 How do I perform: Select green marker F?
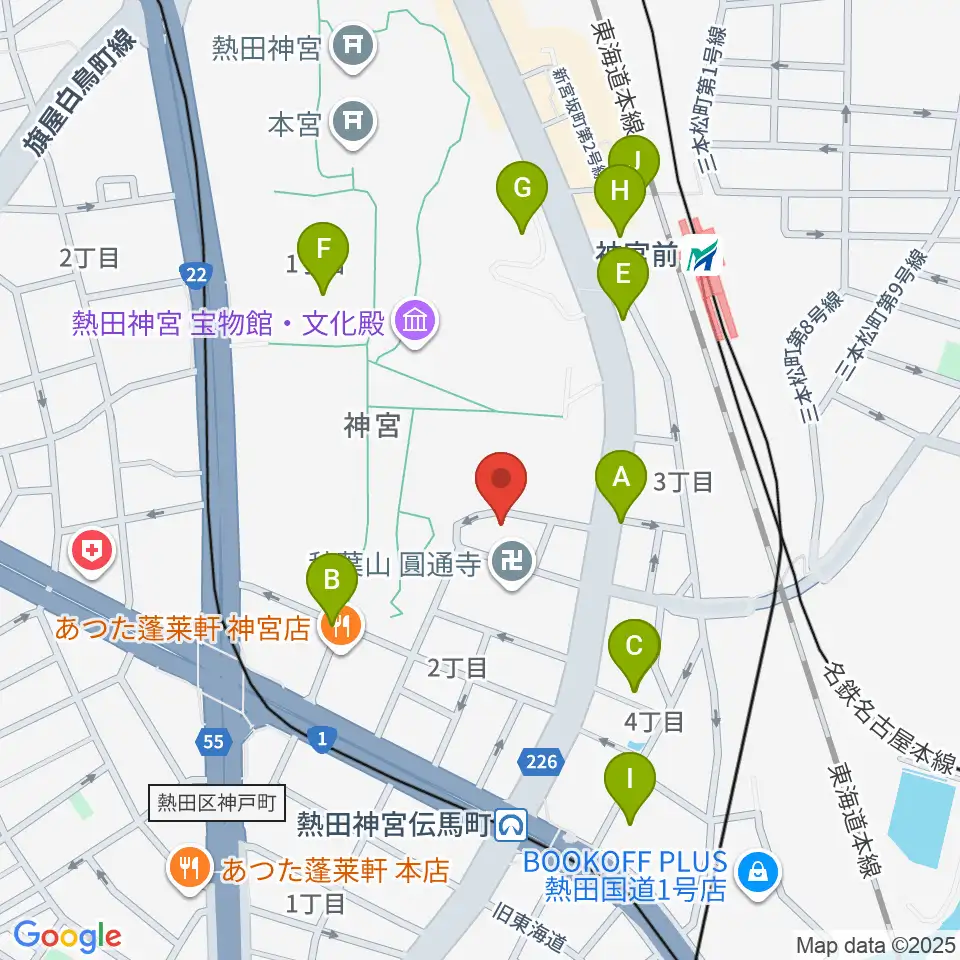(x=323, y=258)
